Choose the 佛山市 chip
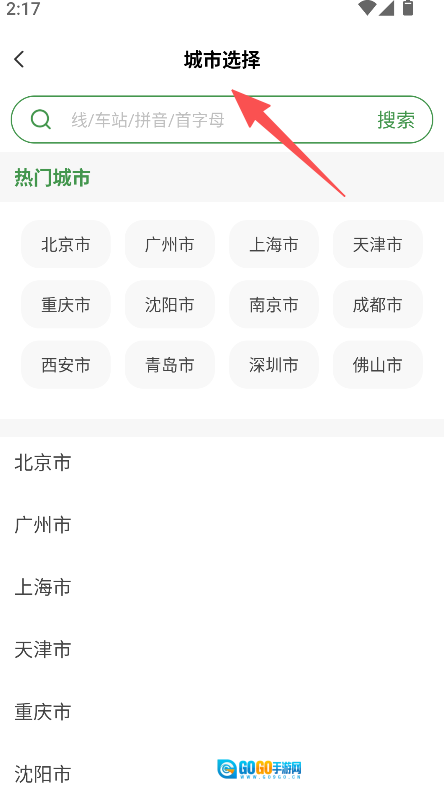 378,365
